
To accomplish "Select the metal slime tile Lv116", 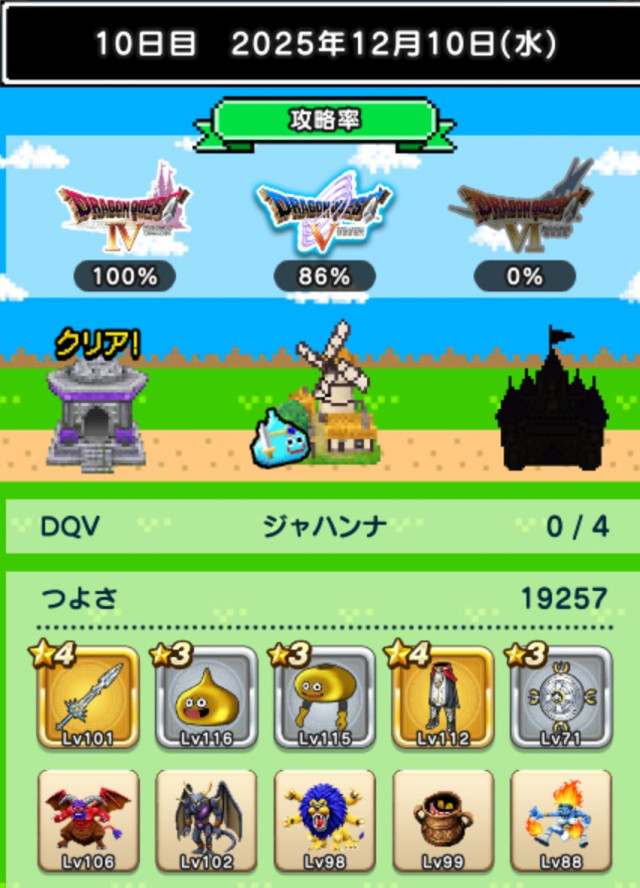I will 206,699.
